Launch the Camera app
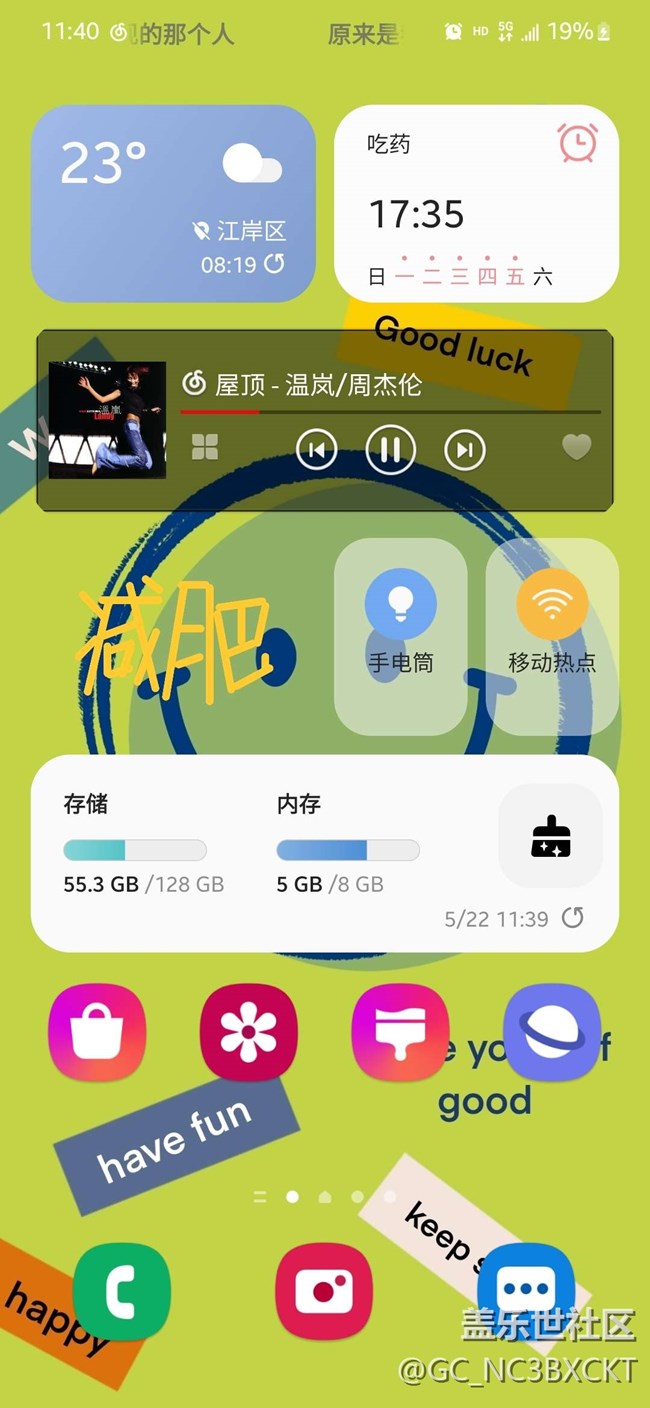Screen dimensions: 650x1408 (x=324, y=1291)
